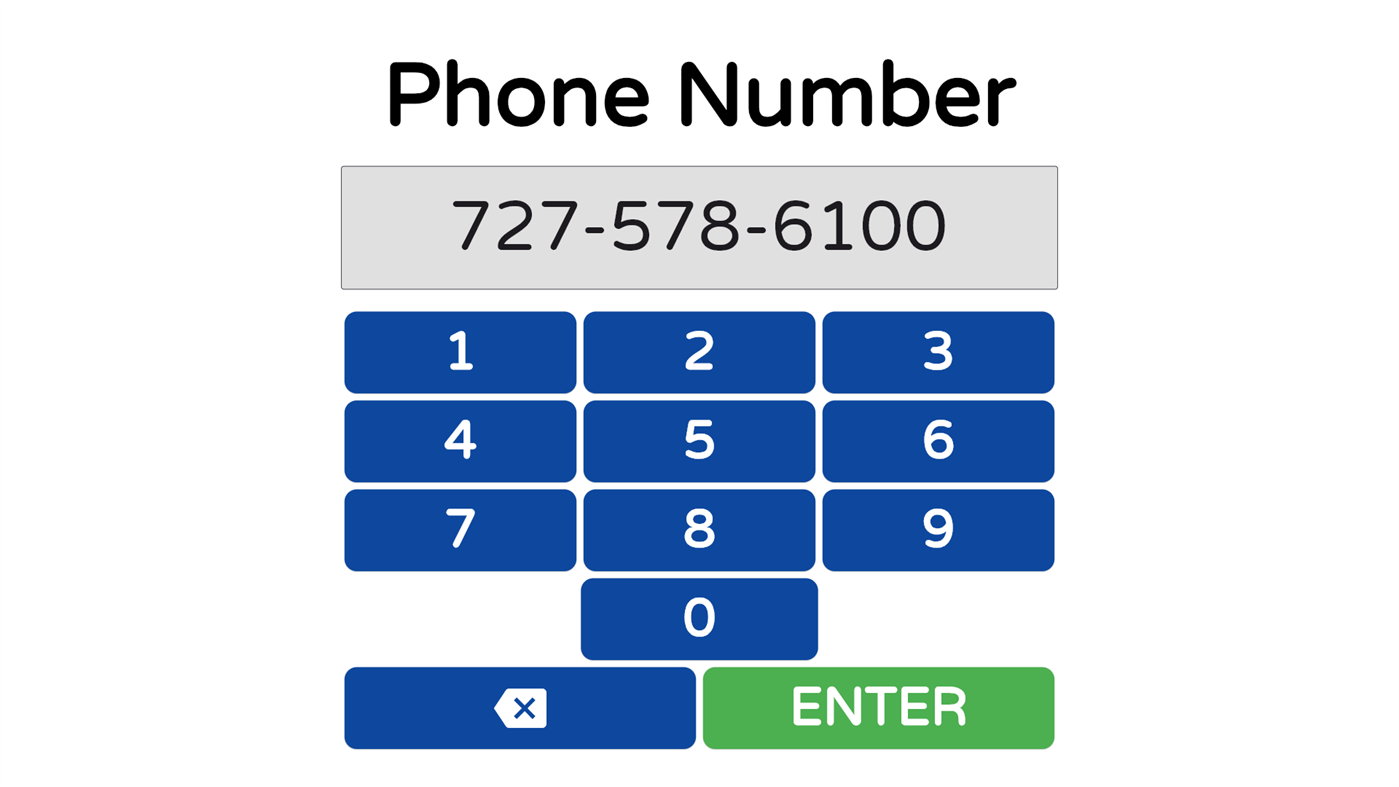The width and height of the screenshot is (1399, 787).
Task: Enter digit 1 on the keypad
Action: pyautogui.click(x=460, y=352)
